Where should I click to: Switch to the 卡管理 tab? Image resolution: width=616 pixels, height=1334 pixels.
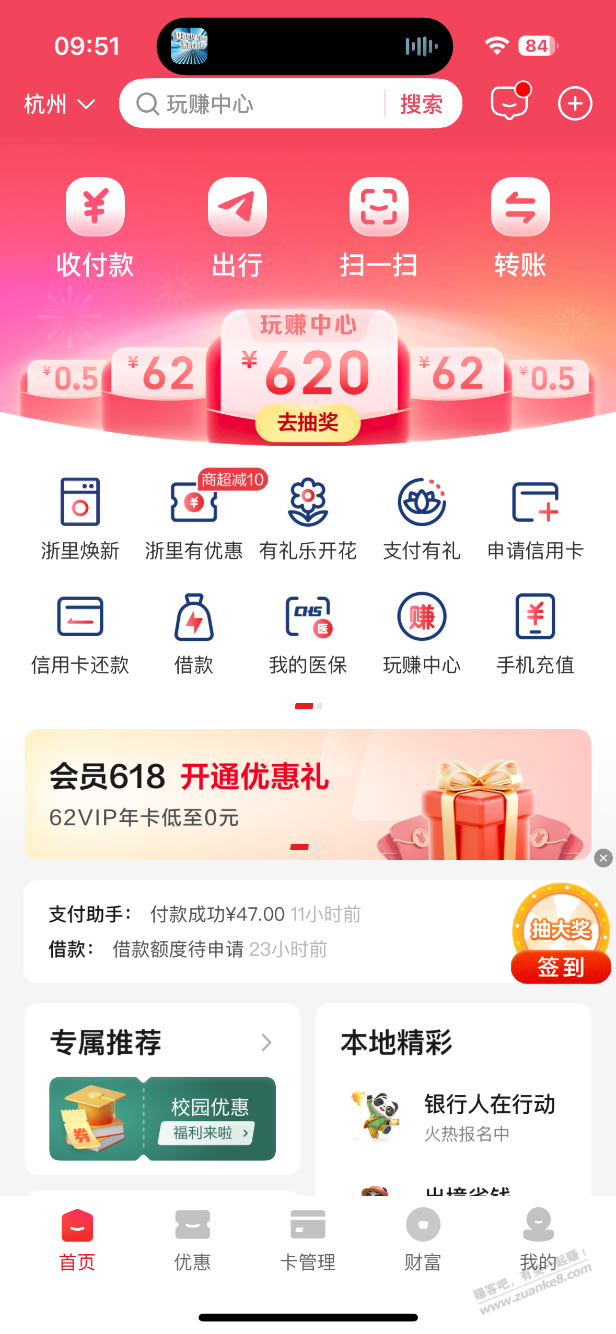tap(308, 1240)
